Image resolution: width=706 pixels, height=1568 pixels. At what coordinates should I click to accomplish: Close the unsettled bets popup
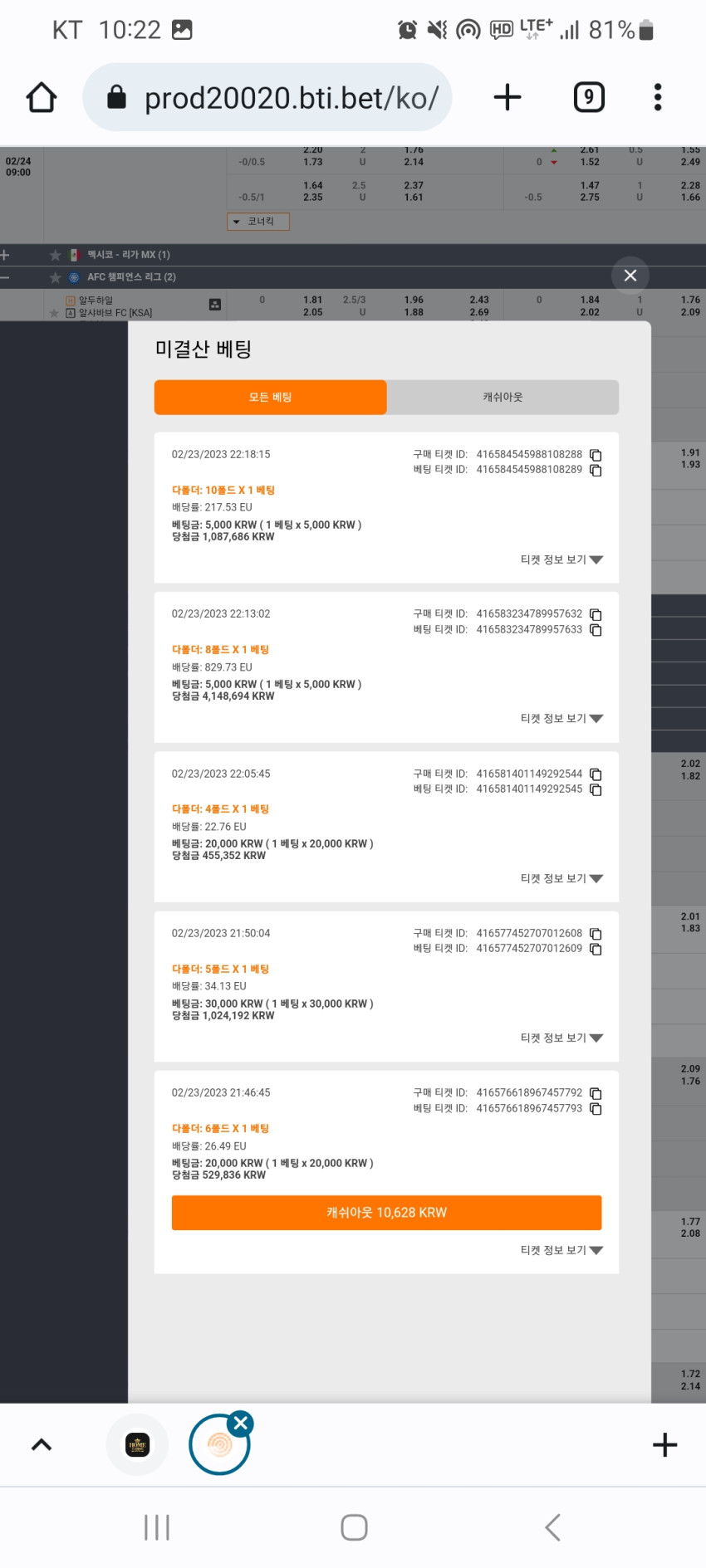coord(630,276)
